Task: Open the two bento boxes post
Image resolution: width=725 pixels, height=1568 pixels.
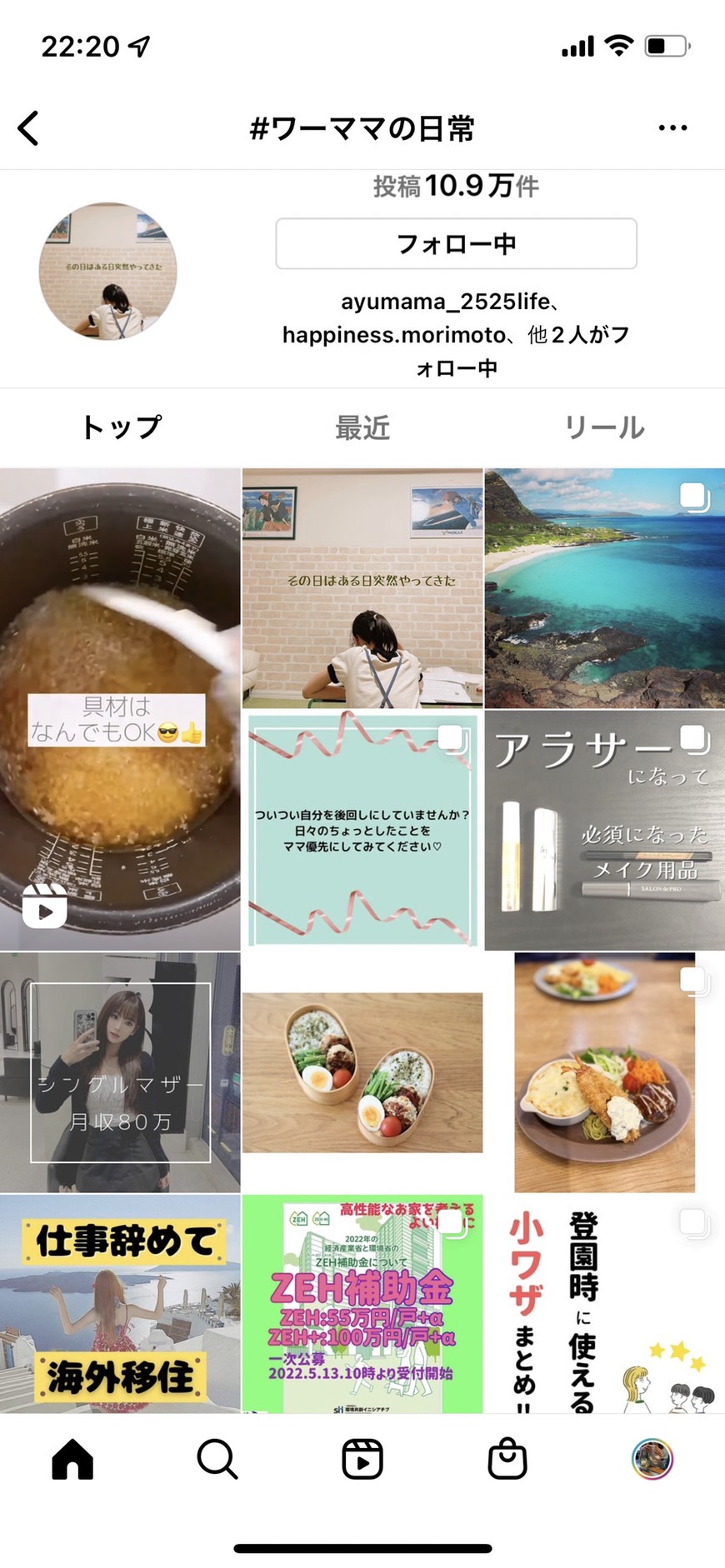Action: point(362,1073)
